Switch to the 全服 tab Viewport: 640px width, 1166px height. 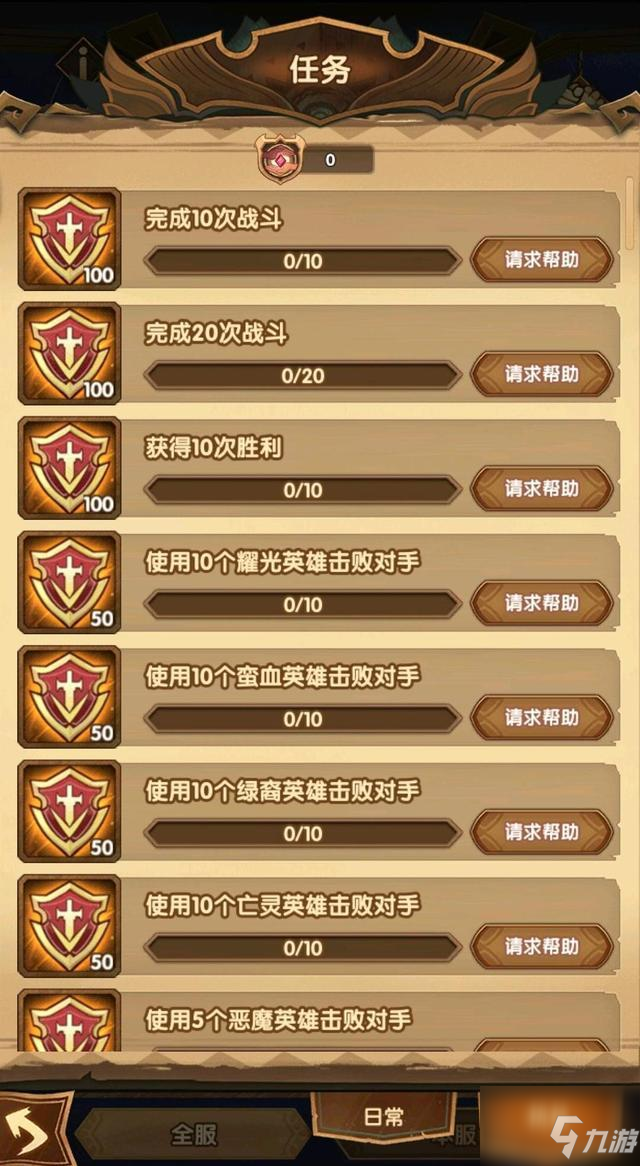(193, 1134)
